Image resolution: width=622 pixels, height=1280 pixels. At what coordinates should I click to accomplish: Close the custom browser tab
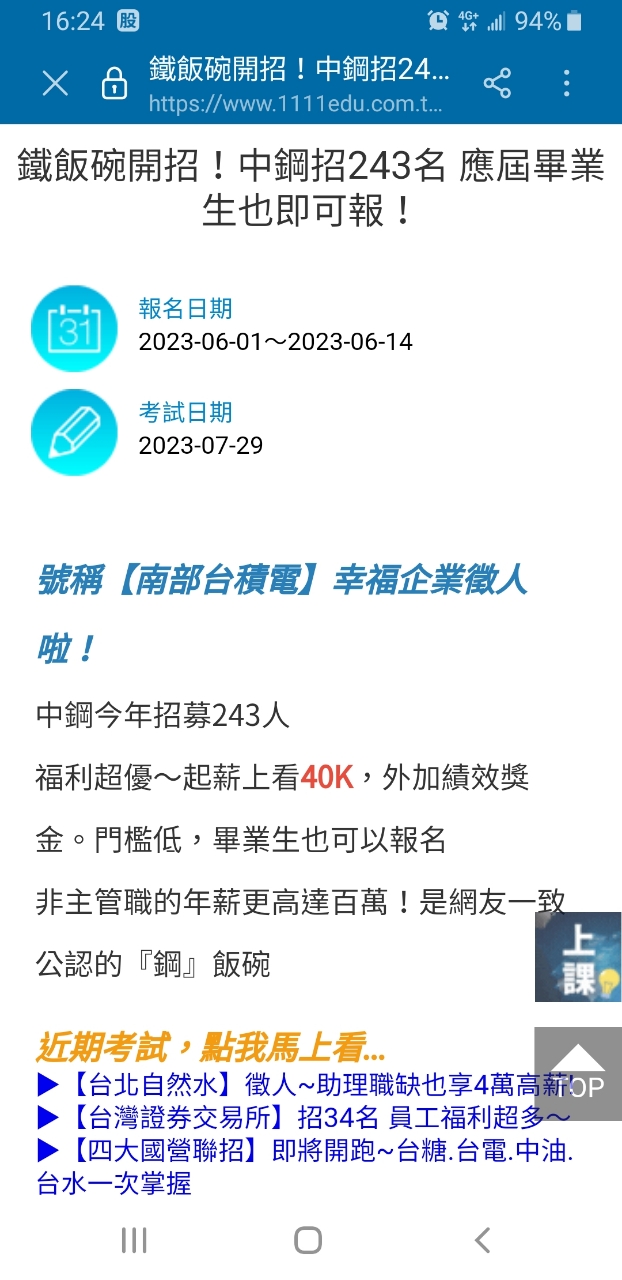[x=55, y=83]
